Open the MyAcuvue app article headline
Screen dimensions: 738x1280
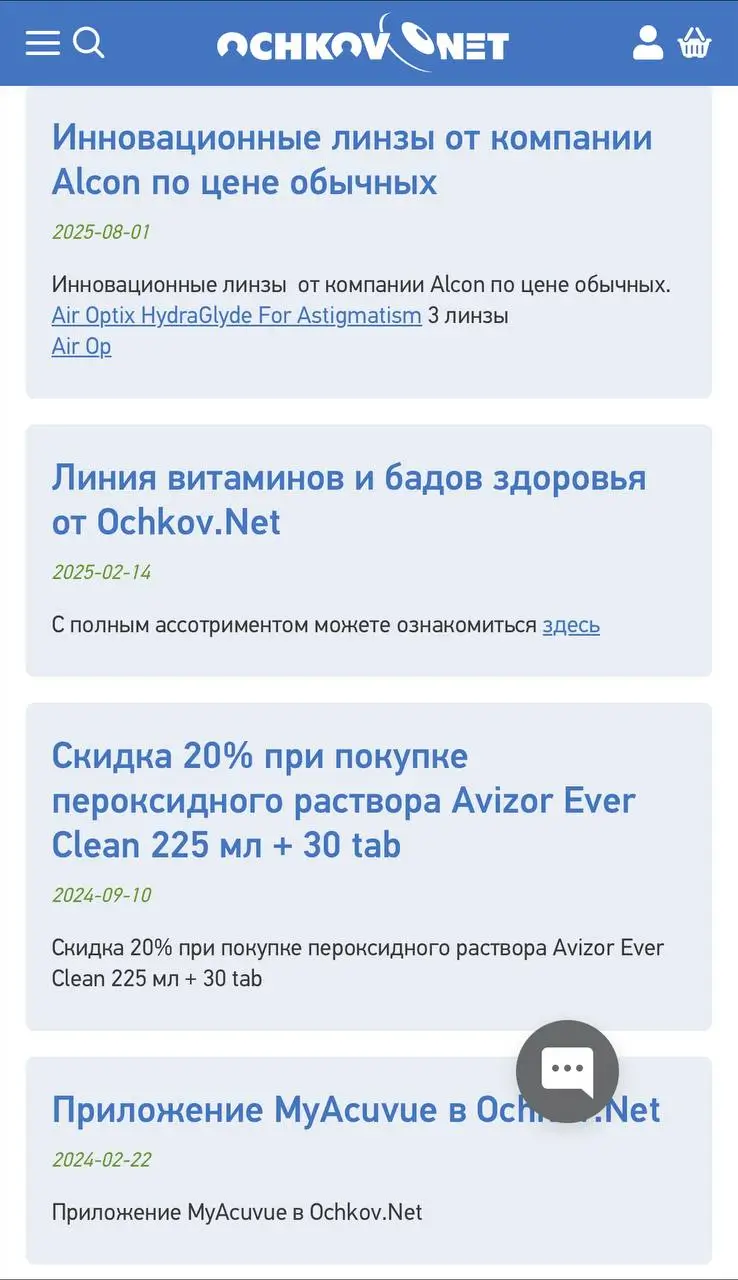pyautogui.click(x=355, y=1109)
